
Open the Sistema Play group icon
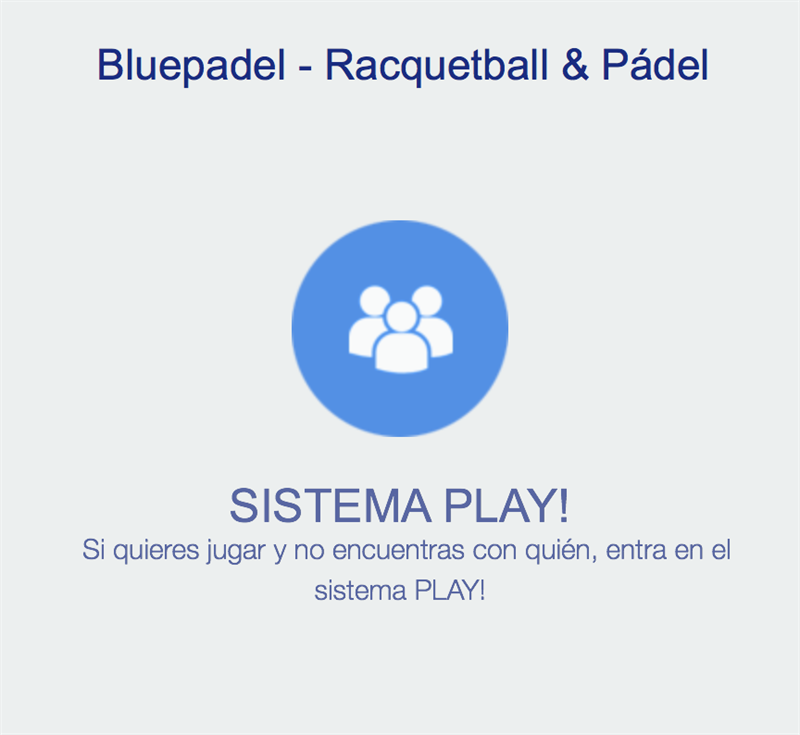[400, 328]
